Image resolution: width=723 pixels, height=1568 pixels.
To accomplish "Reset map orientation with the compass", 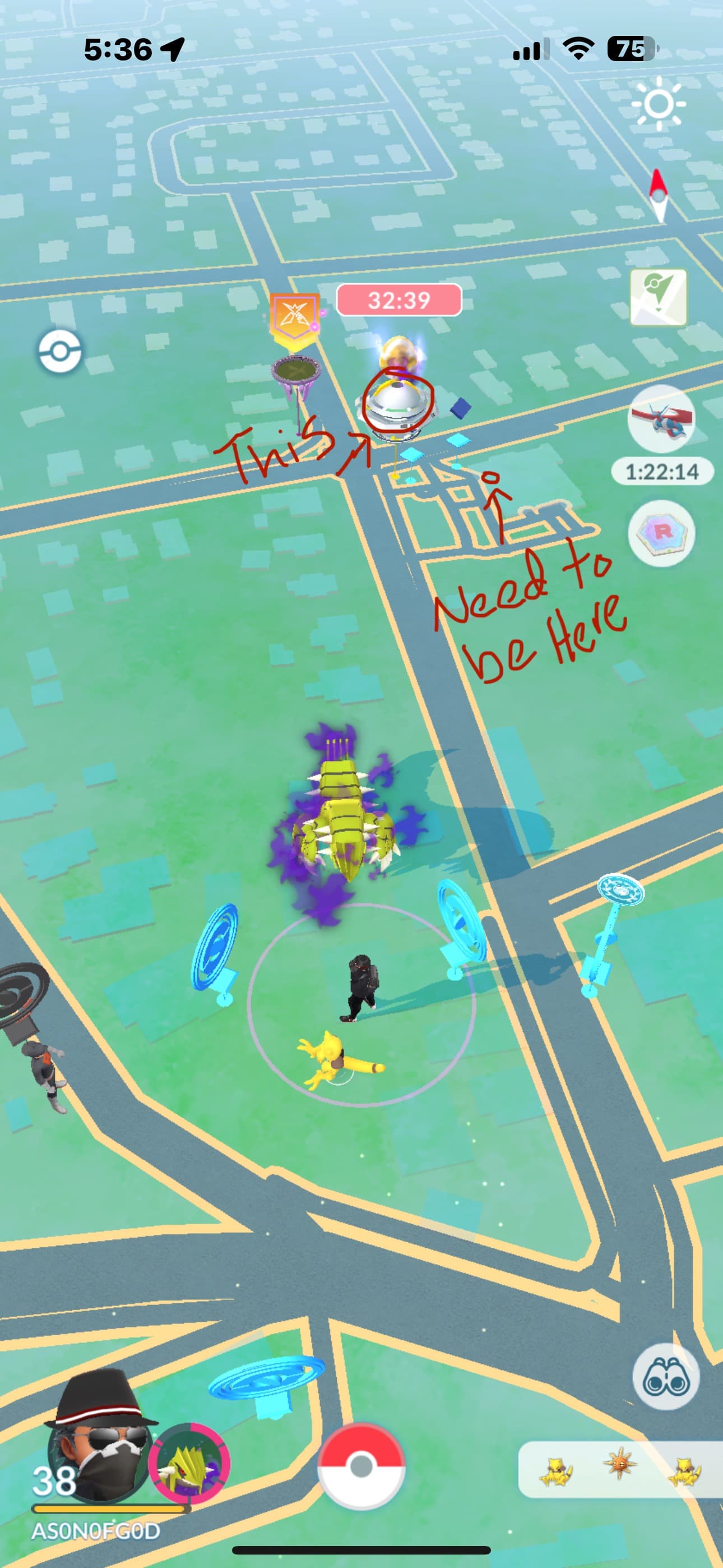I will (659, 195).
